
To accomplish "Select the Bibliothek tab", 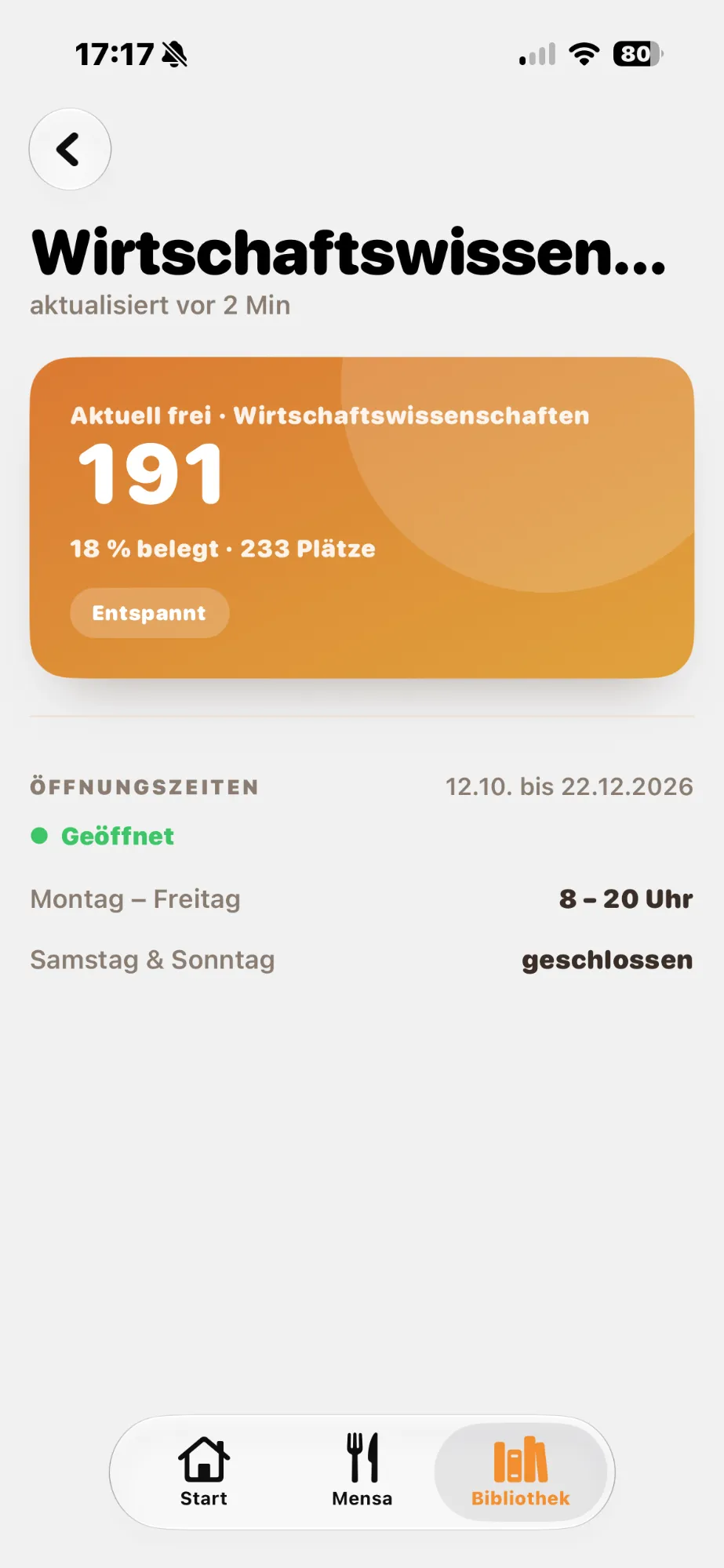I will pos(521,1472).
